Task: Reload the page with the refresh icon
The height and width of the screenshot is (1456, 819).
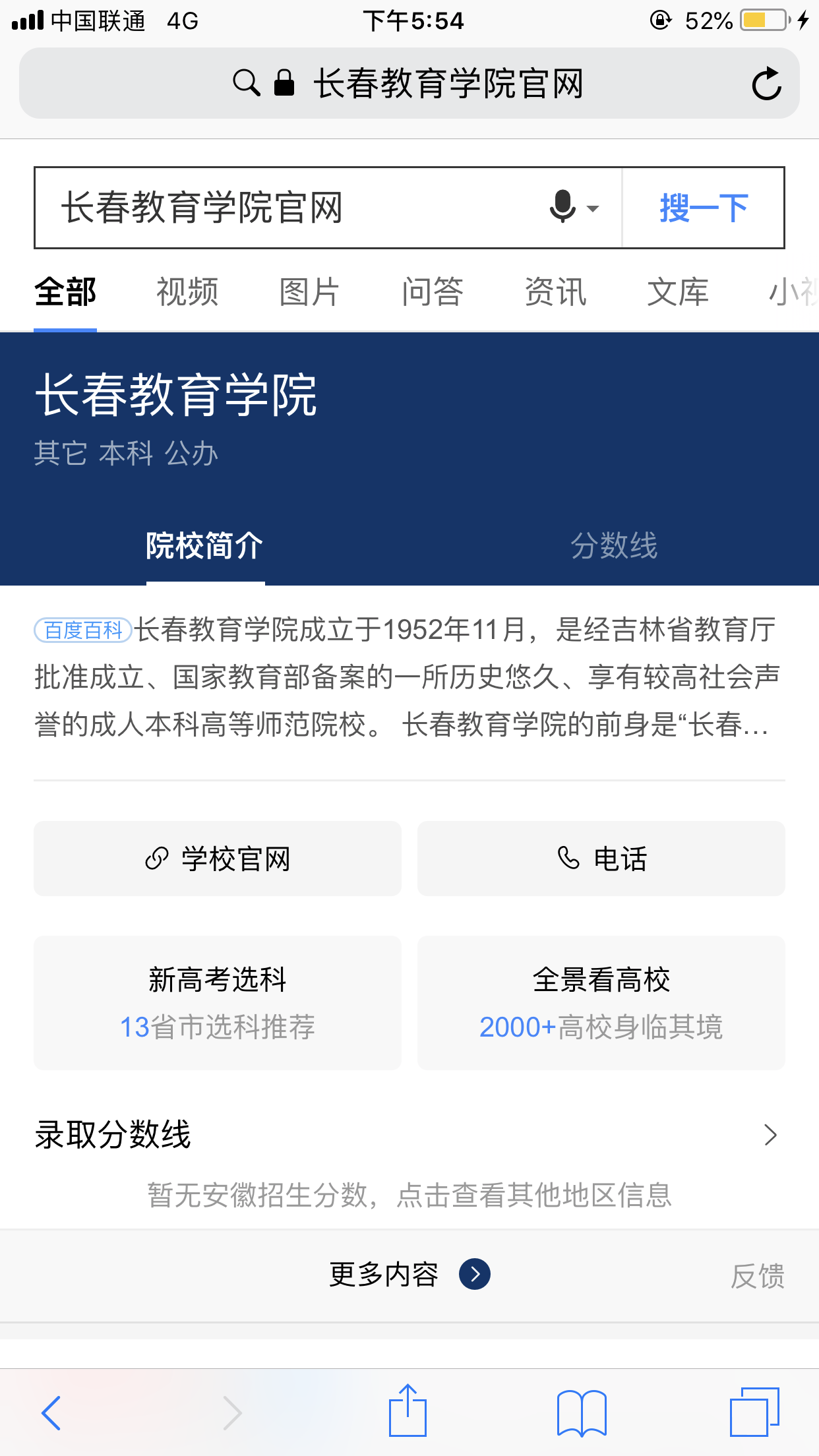Action: (766, 84)
